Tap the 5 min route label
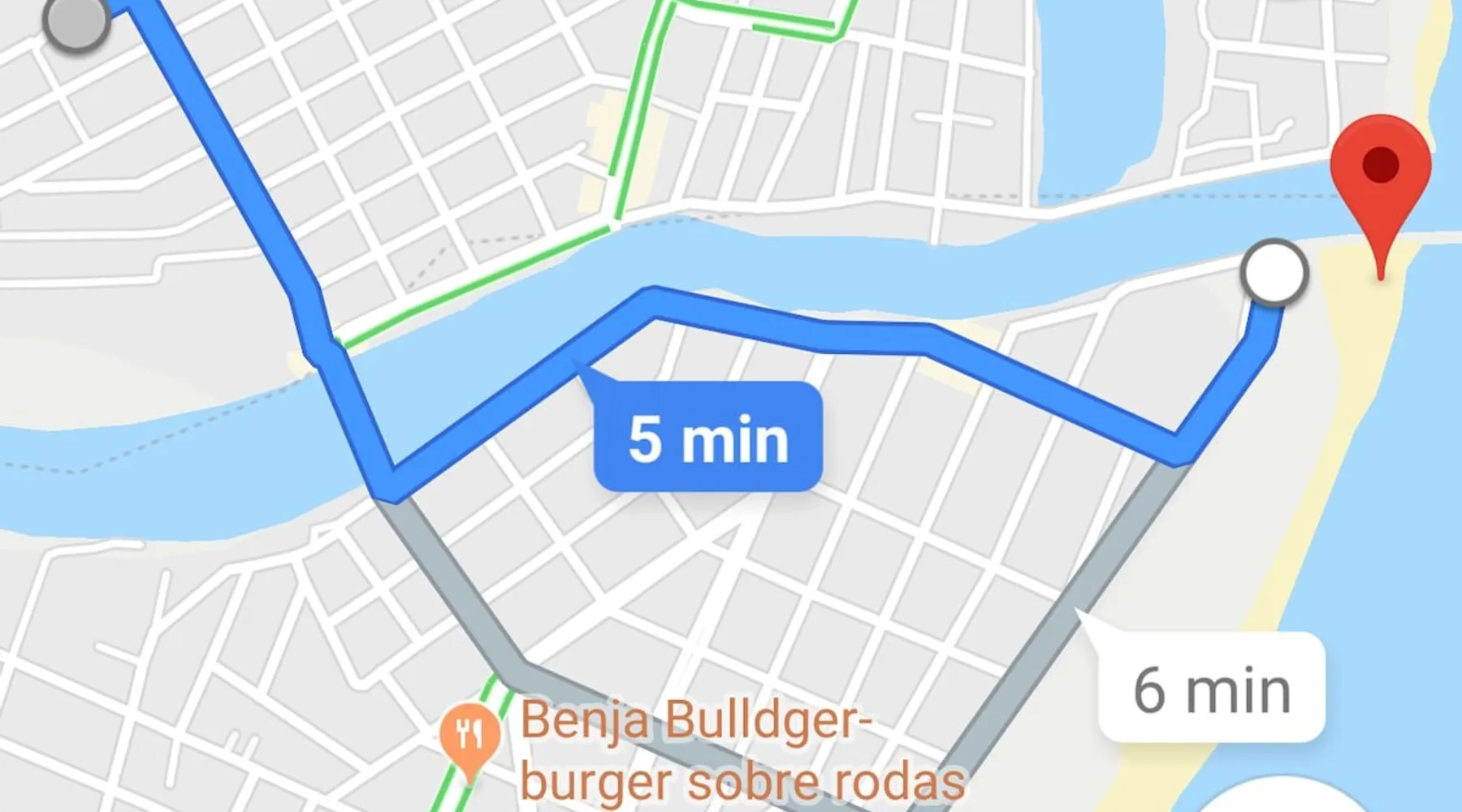Viewport: 1462px width, 812px height. (x=708, y=438)
